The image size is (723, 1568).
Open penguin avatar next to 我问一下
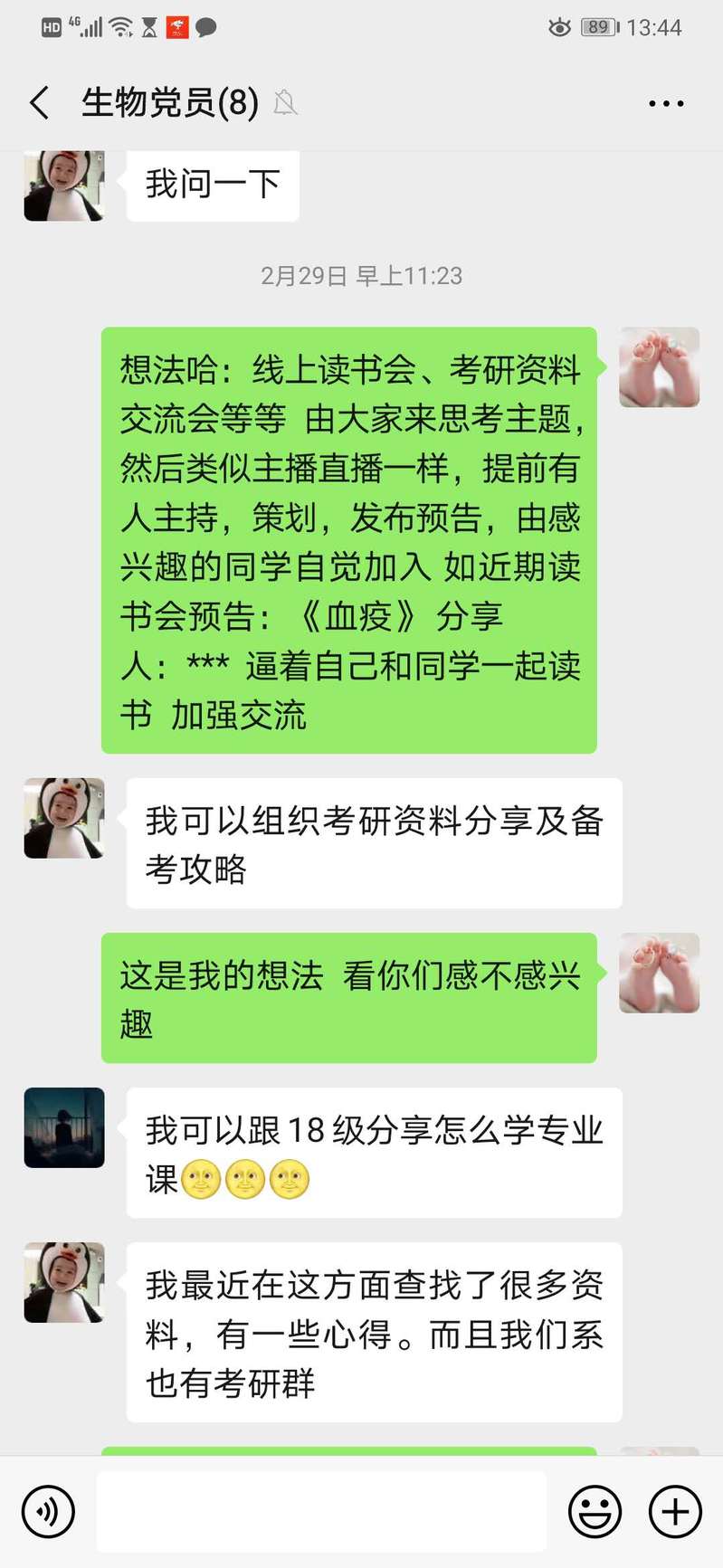coord(64,185)
